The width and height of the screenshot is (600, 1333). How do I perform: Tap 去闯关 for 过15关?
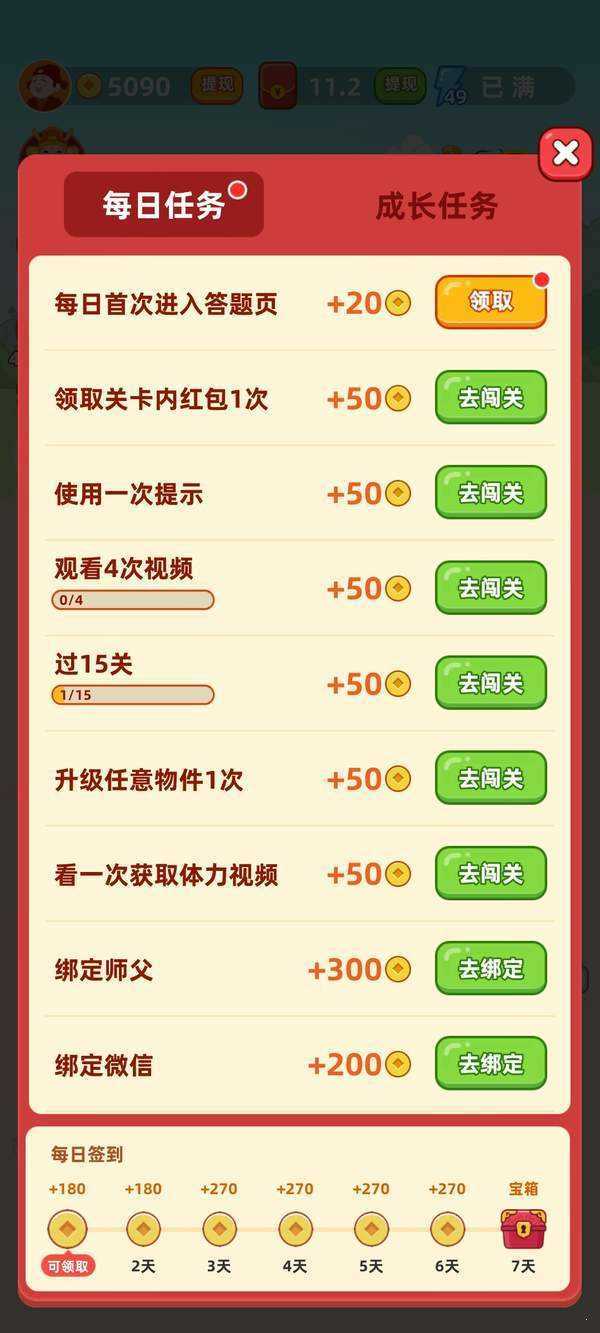(491, 683)
